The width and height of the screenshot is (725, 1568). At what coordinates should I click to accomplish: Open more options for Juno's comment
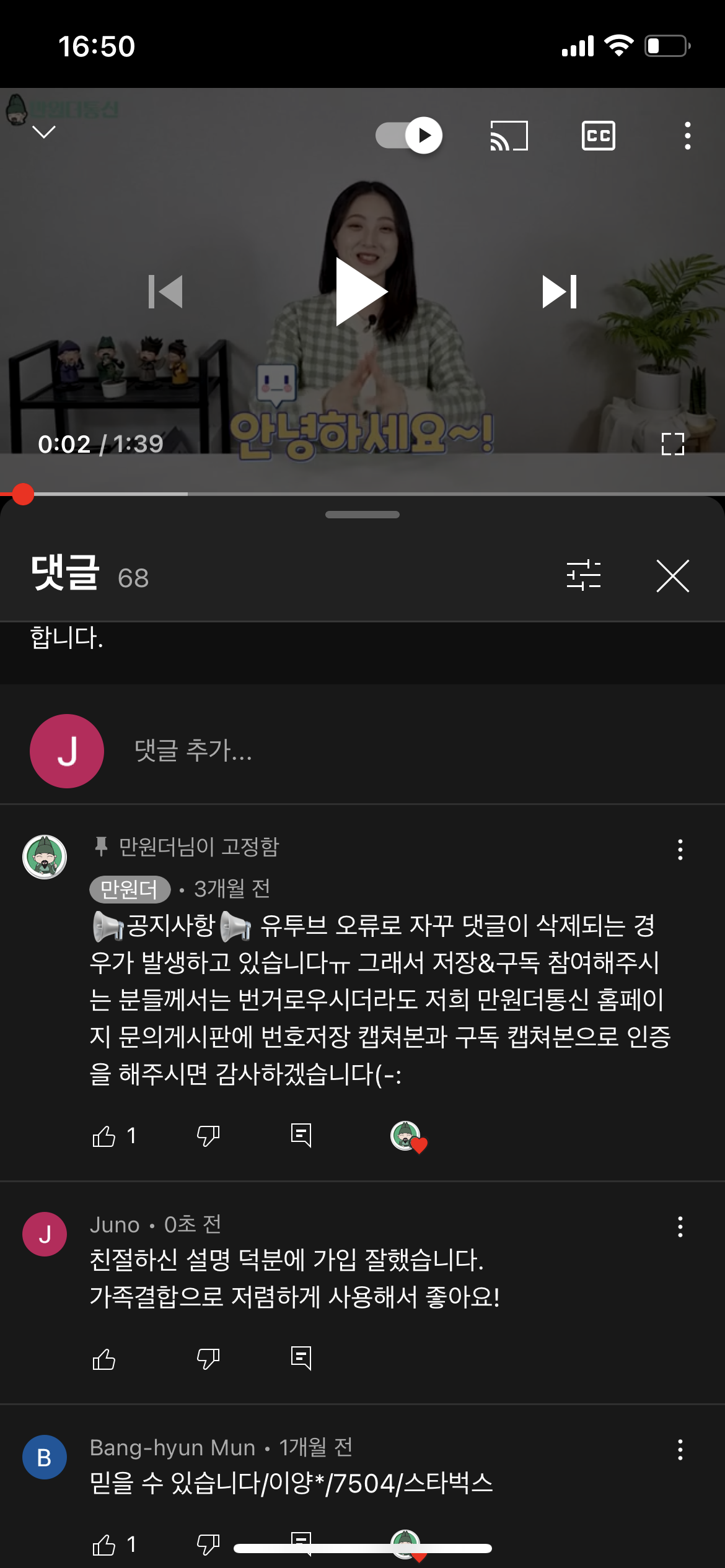(x=680, y=1227)
